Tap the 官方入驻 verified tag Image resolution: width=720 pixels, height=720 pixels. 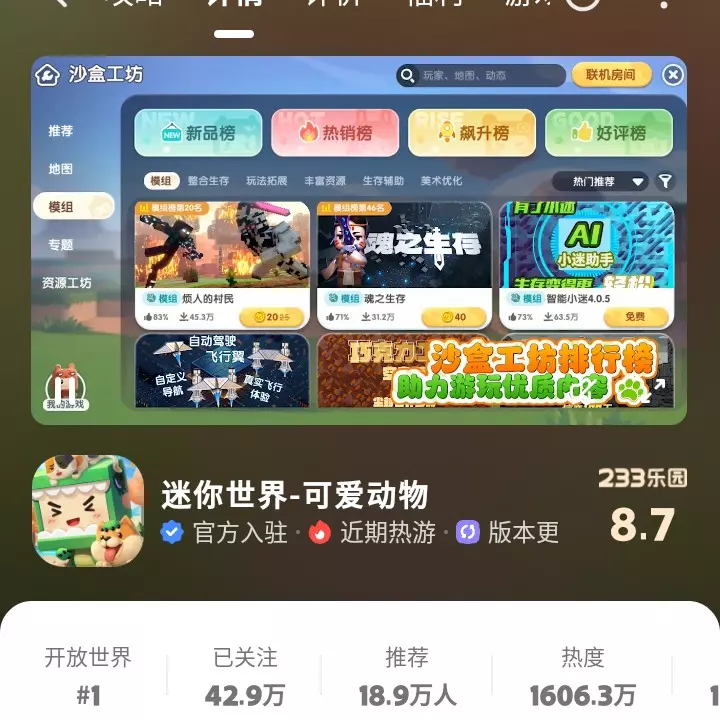pos(225,532)
